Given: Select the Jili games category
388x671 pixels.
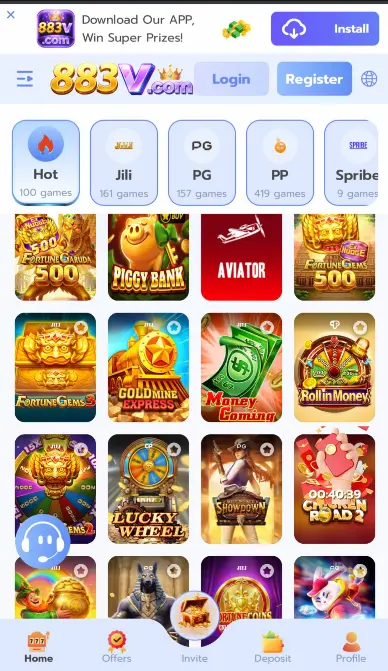Looking at the screenshot, I should click(124, 163).
